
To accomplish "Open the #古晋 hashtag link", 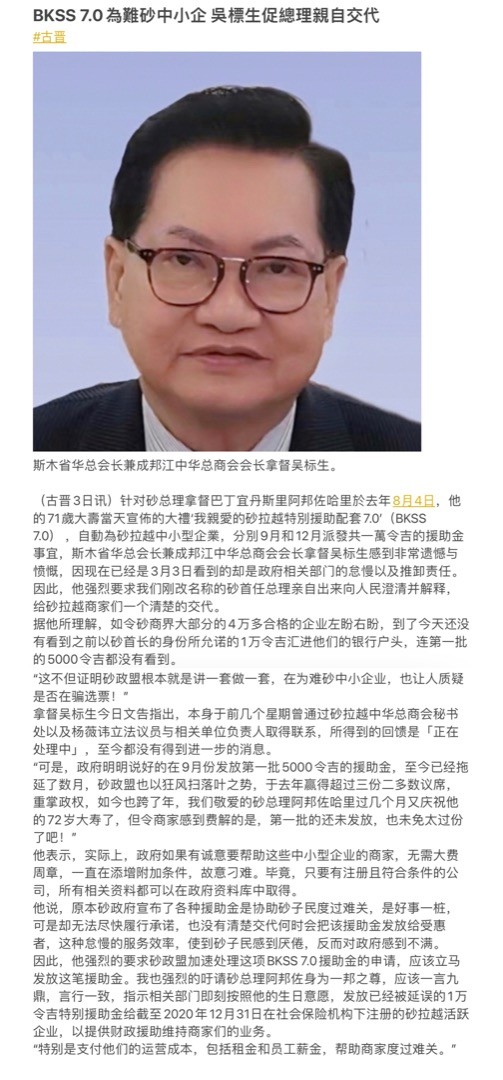I will coord(50,37).
